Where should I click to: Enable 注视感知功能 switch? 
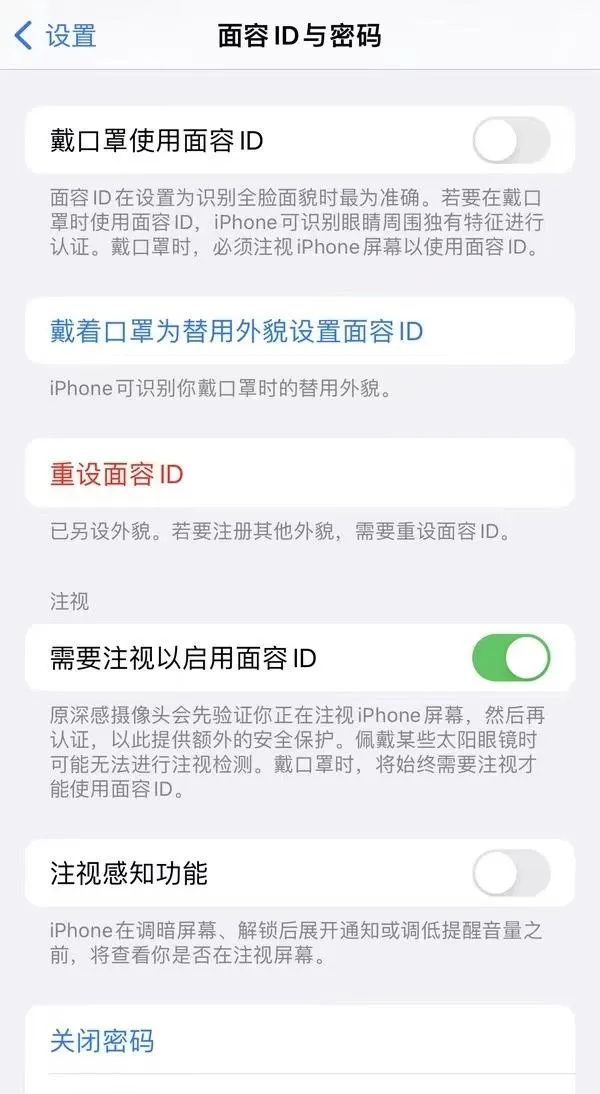point(511,873)
